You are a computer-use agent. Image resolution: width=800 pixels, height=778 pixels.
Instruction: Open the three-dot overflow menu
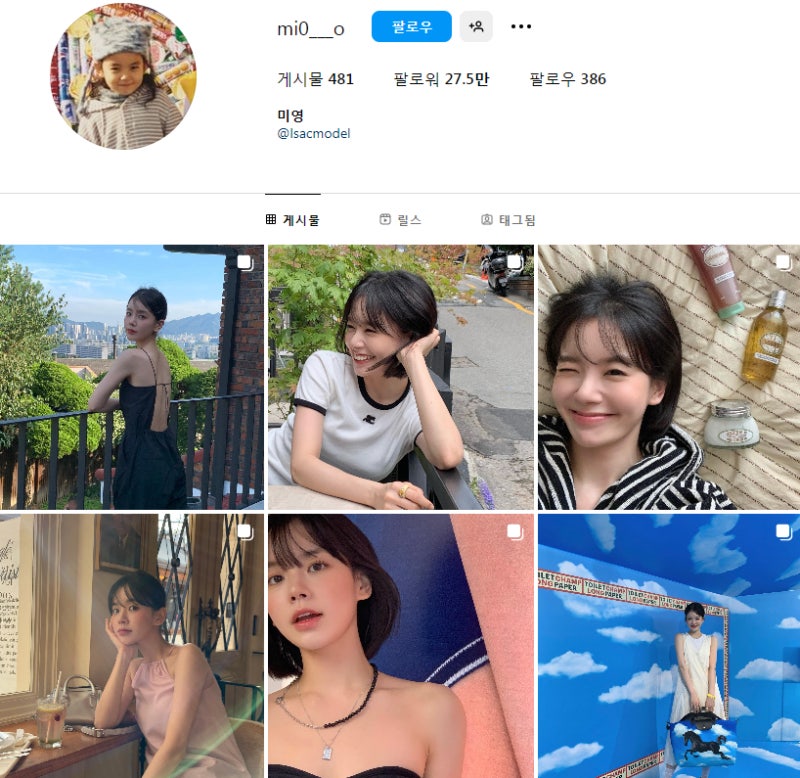pos(521,27)
